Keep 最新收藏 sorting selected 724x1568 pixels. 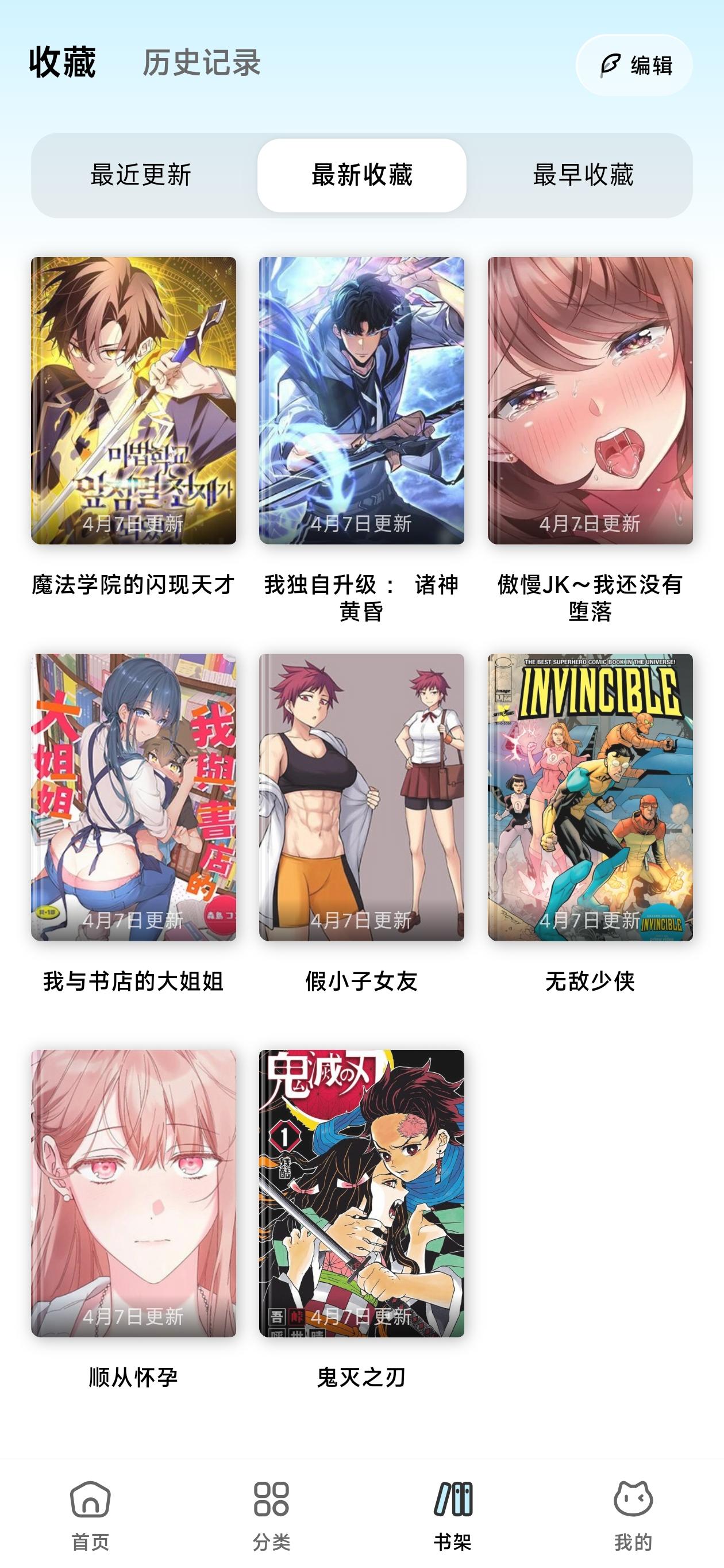point(361,175)
